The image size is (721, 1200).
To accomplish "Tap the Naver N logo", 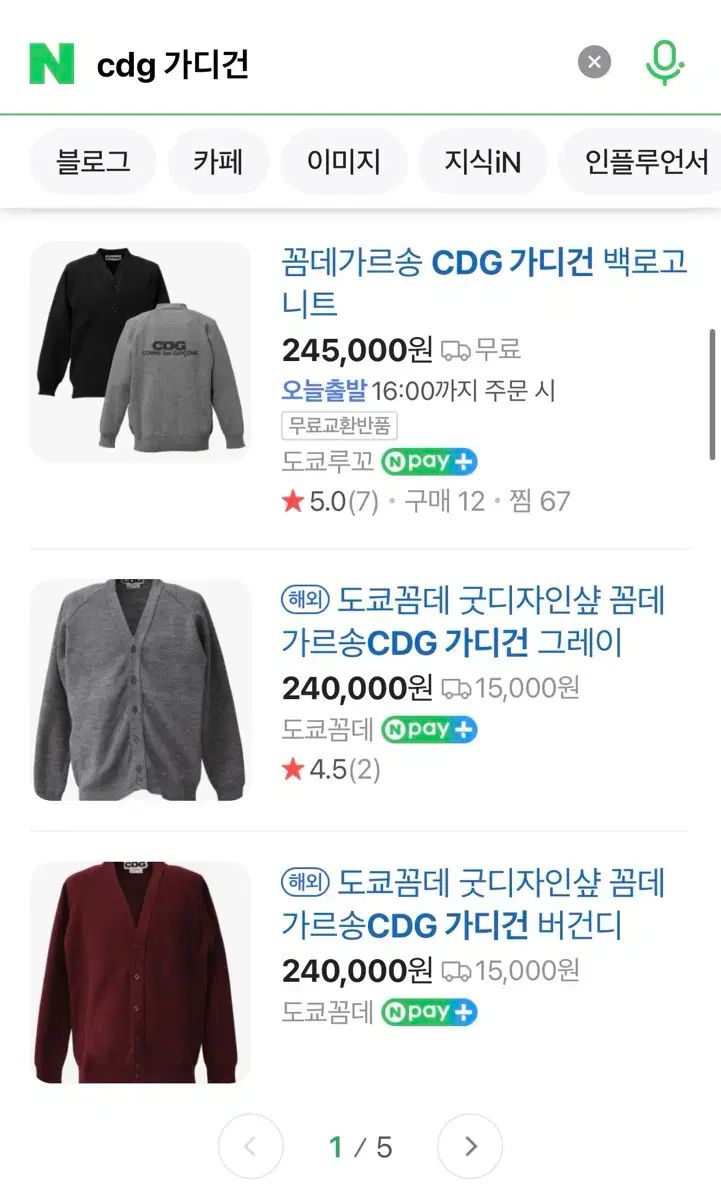I will coord(52,64).
